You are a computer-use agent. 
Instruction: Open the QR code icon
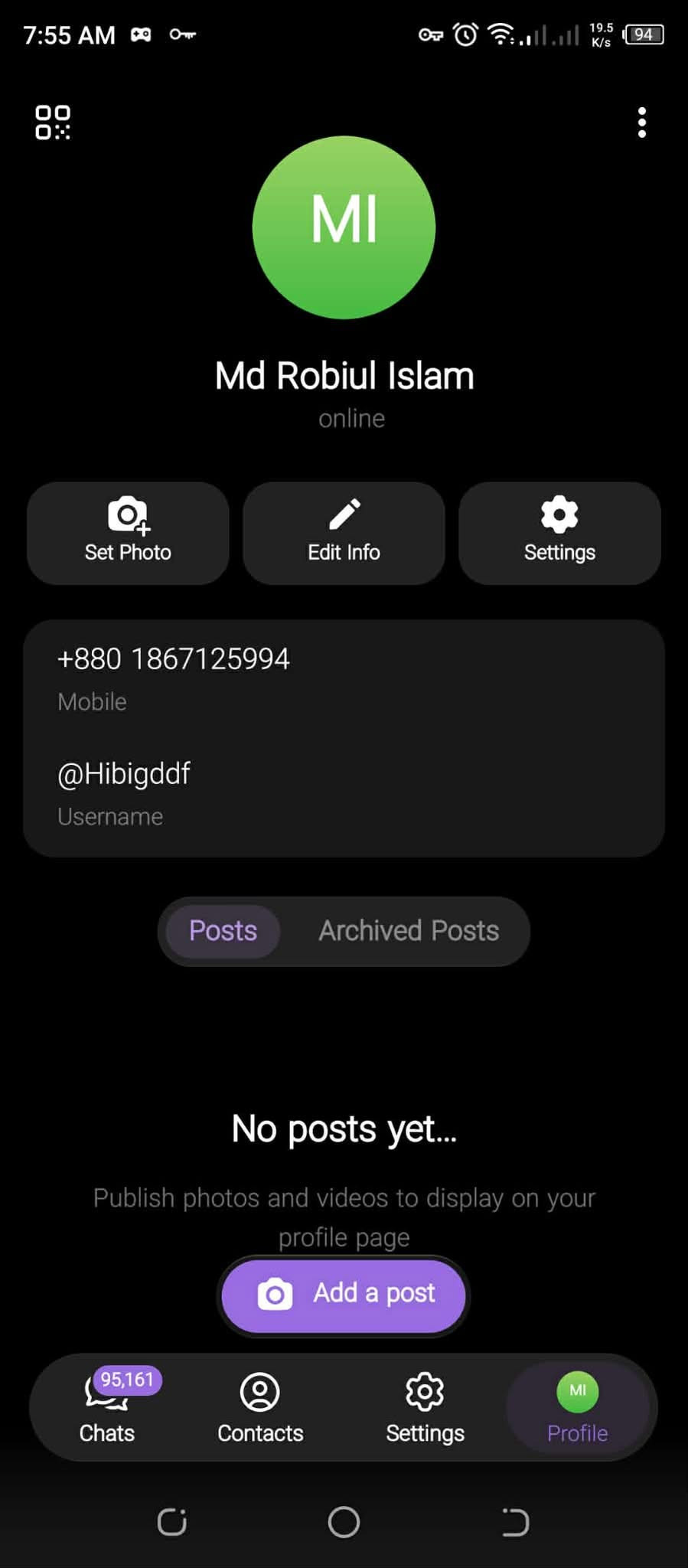click(52, 122)
